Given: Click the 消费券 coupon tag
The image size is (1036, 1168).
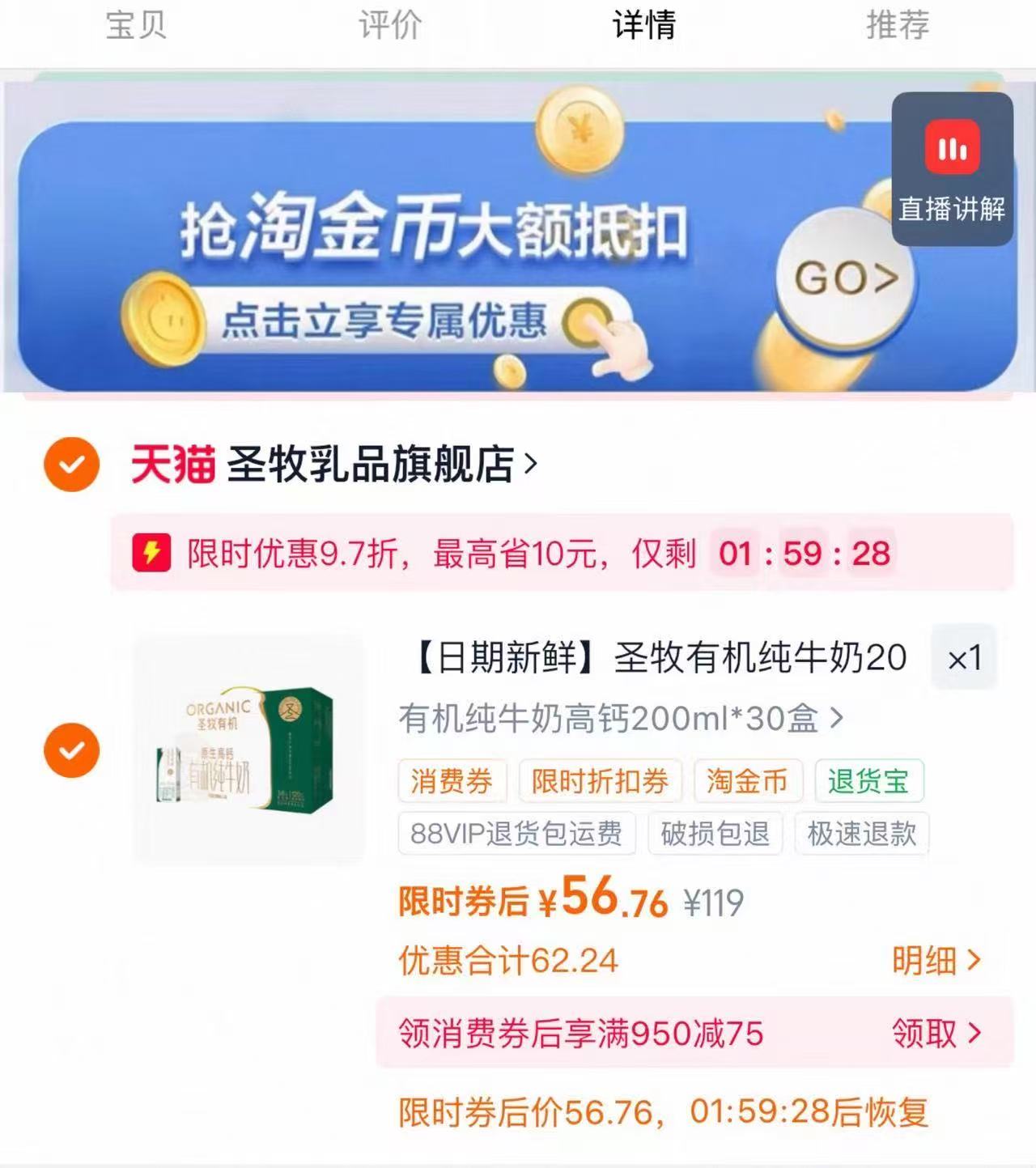Looking at the screenshot, I should (452, 780).
